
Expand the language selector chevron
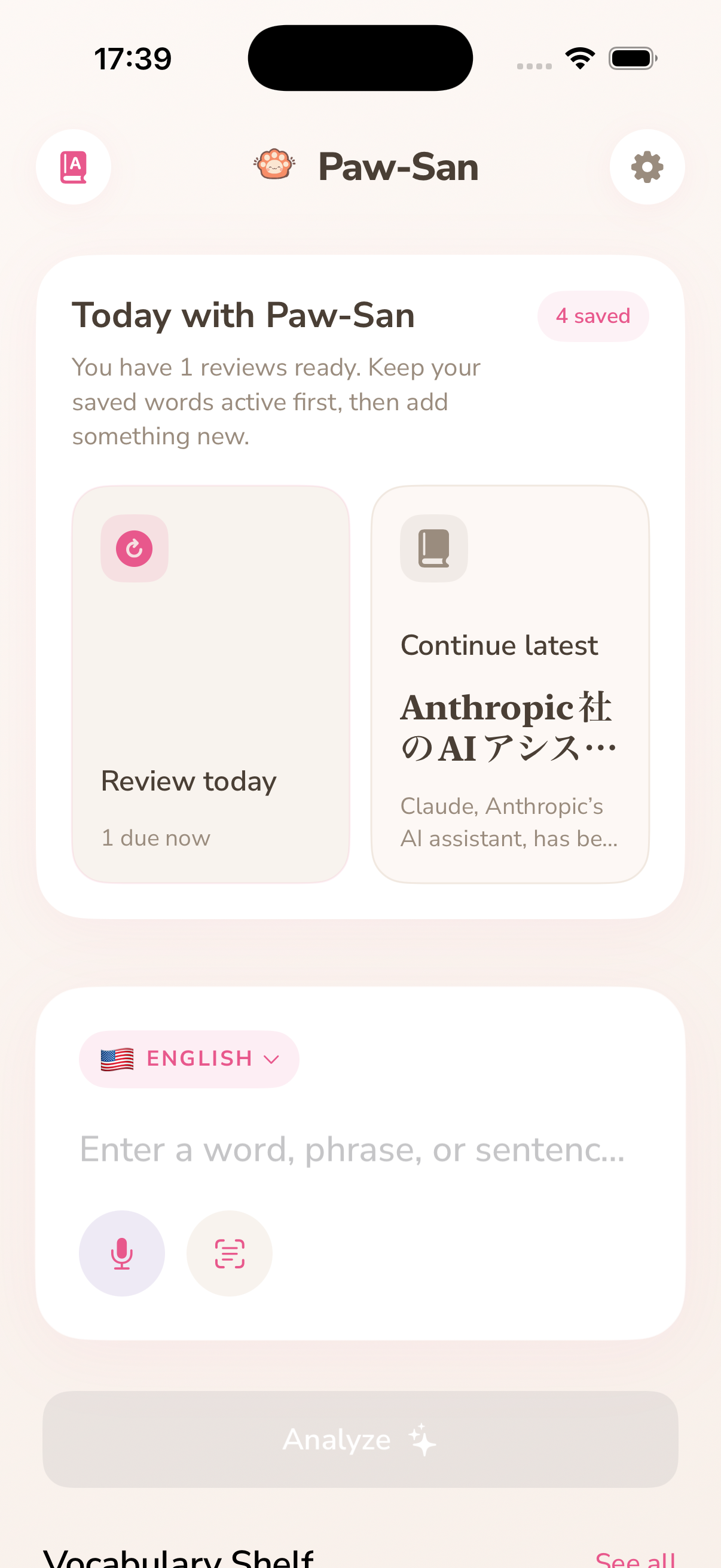coord(270,1059)
